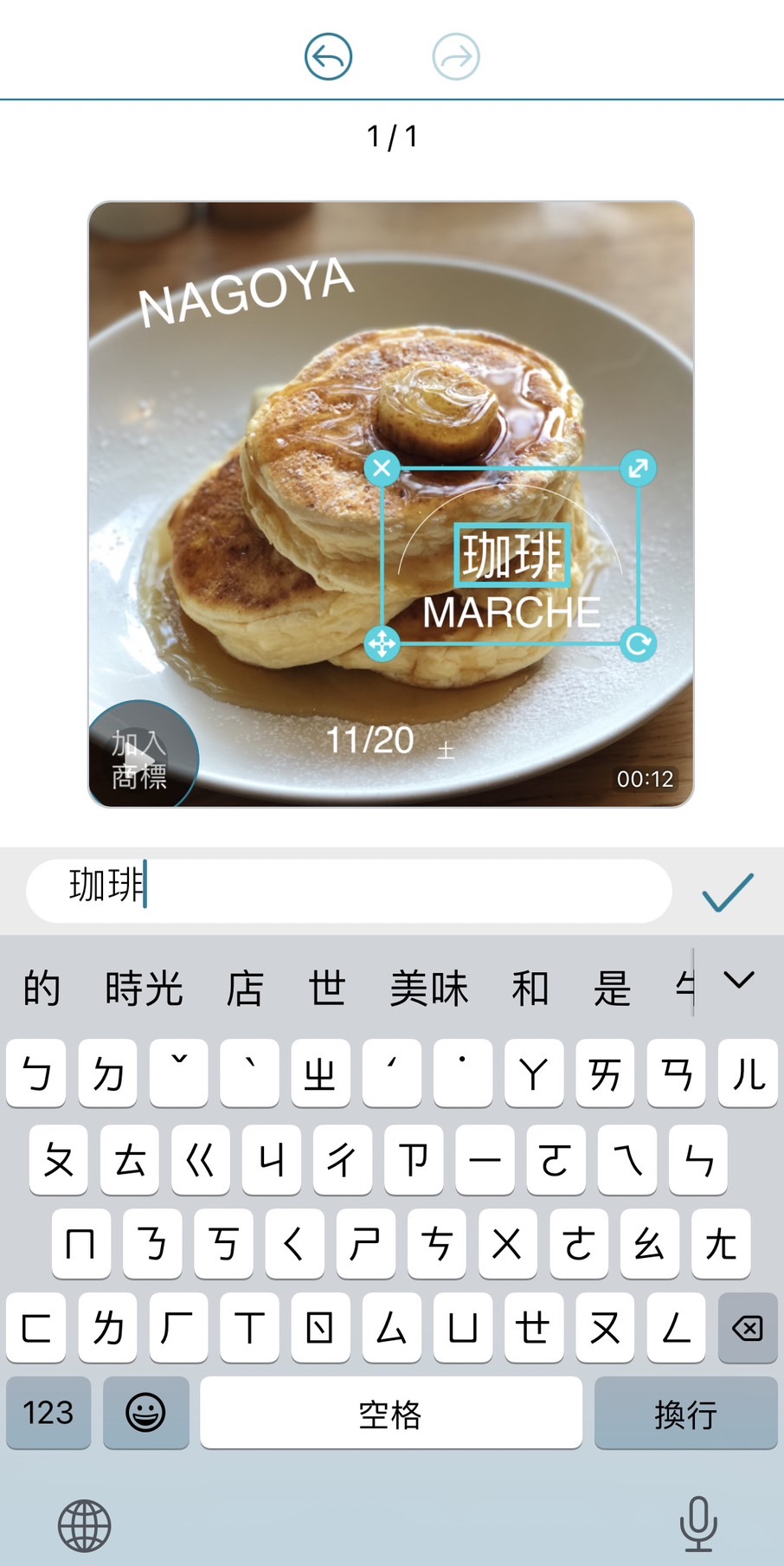Start dictation with the microphone

point(697,1524)
